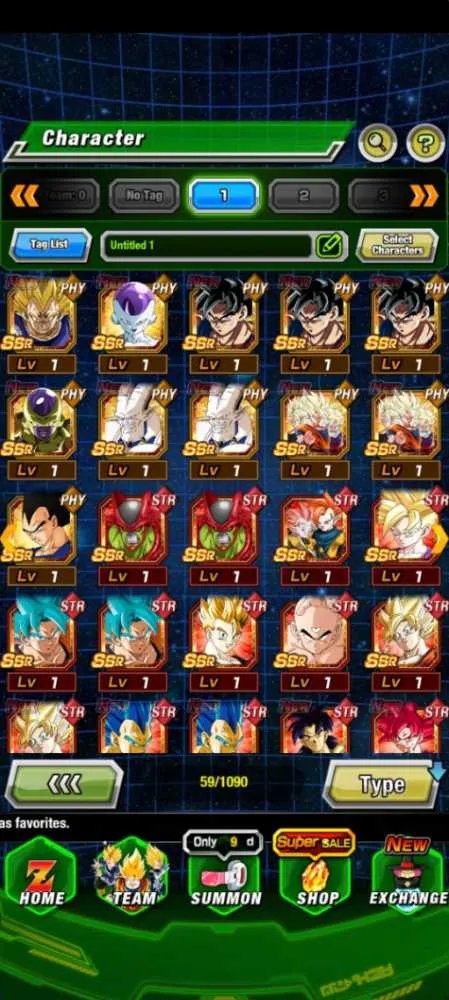The image size is (449, 1000).
Task: Switch to the No Tag tab
Action: pyautogui.click(x=144, y=196)
